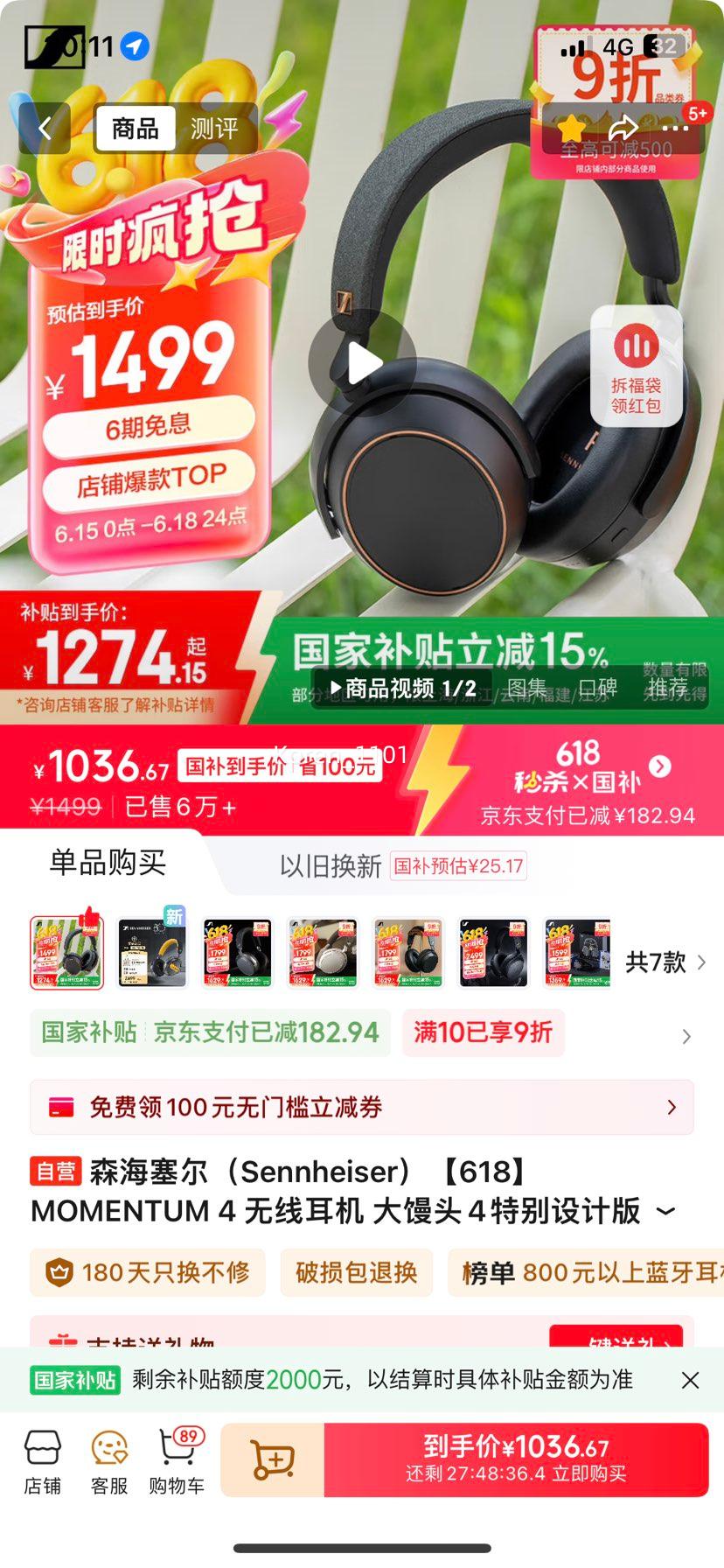Image resolution: width=724 pixels, height=1568 pixels.
Task: Switch to the 测评 tab
Action: click(x=213, y=129)
